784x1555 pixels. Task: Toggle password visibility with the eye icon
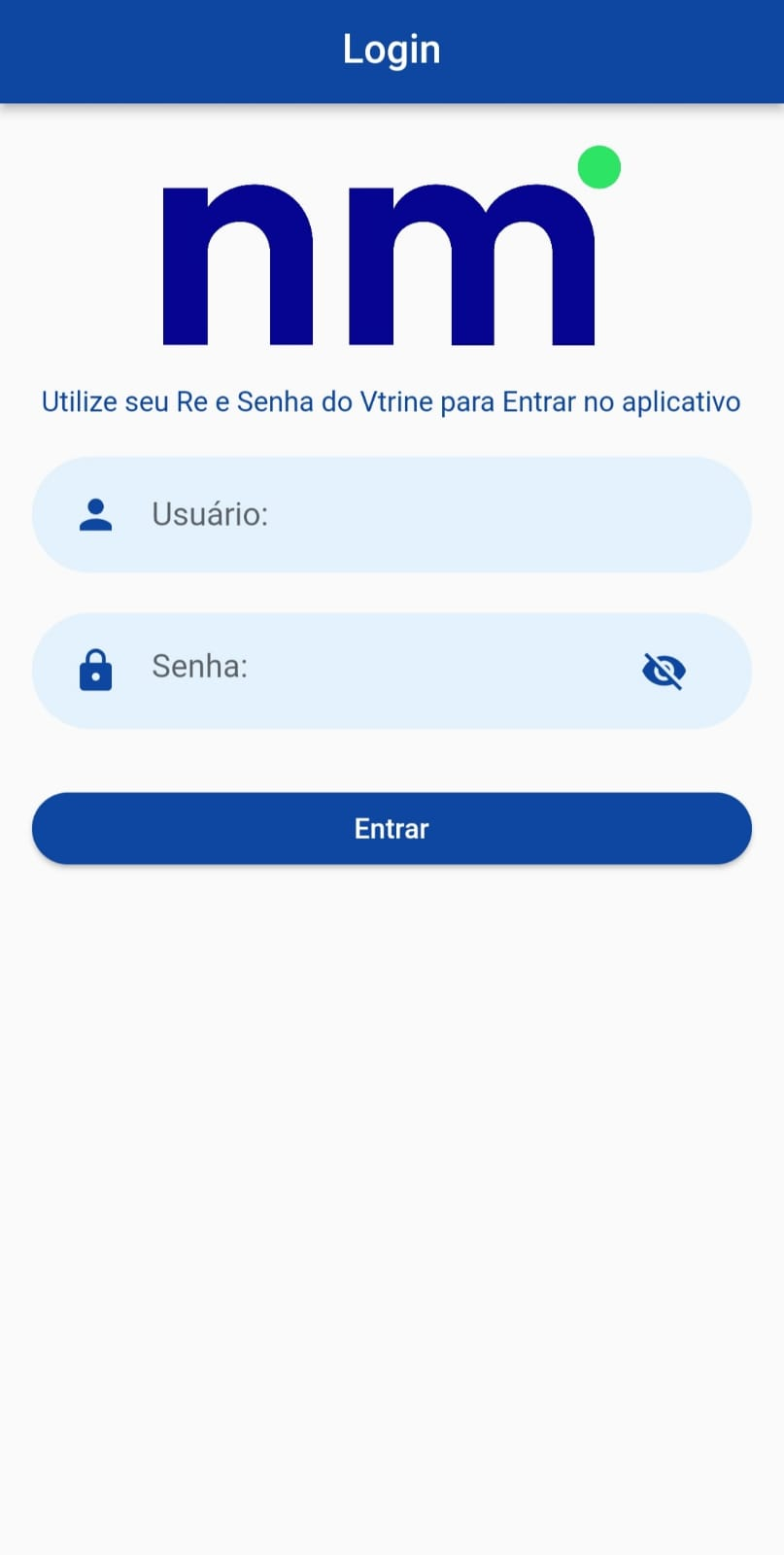point(665,670)
